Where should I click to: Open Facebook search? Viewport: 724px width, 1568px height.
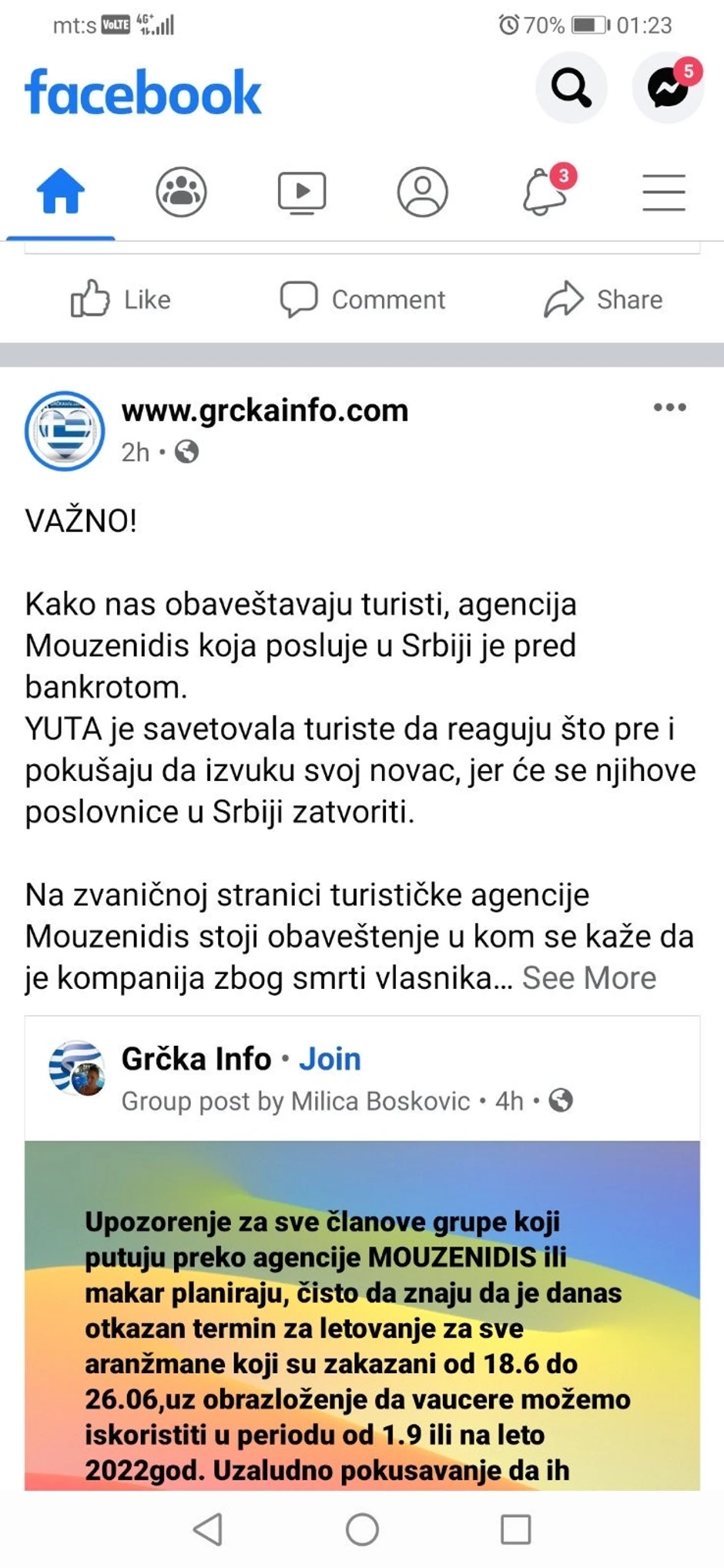pos(571,88)
